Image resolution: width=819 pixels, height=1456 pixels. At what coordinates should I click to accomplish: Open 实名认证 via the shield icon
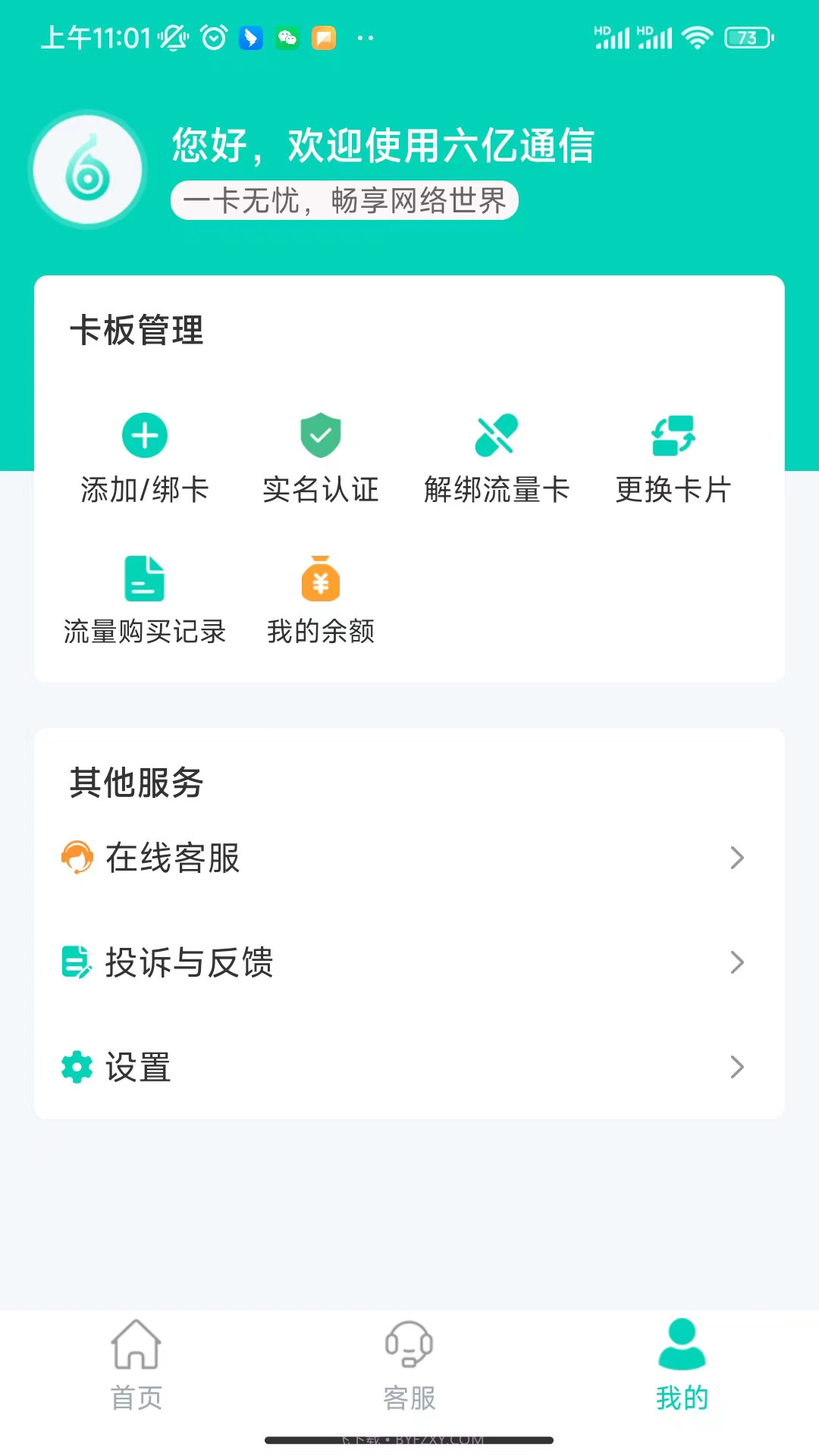[321, 435]
